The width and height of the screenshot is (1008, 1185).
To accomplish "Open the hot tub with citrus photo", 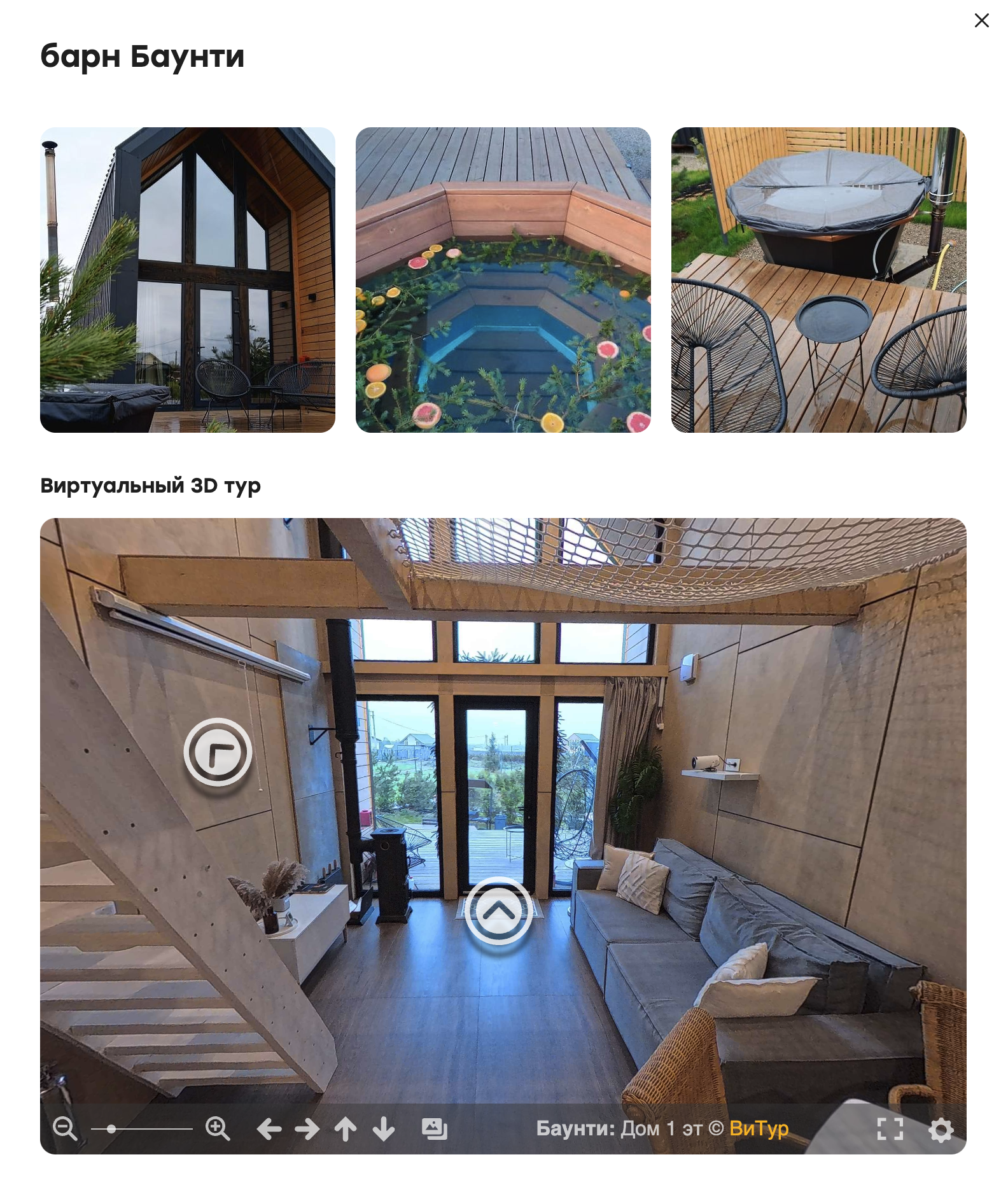I will (503, 280).
